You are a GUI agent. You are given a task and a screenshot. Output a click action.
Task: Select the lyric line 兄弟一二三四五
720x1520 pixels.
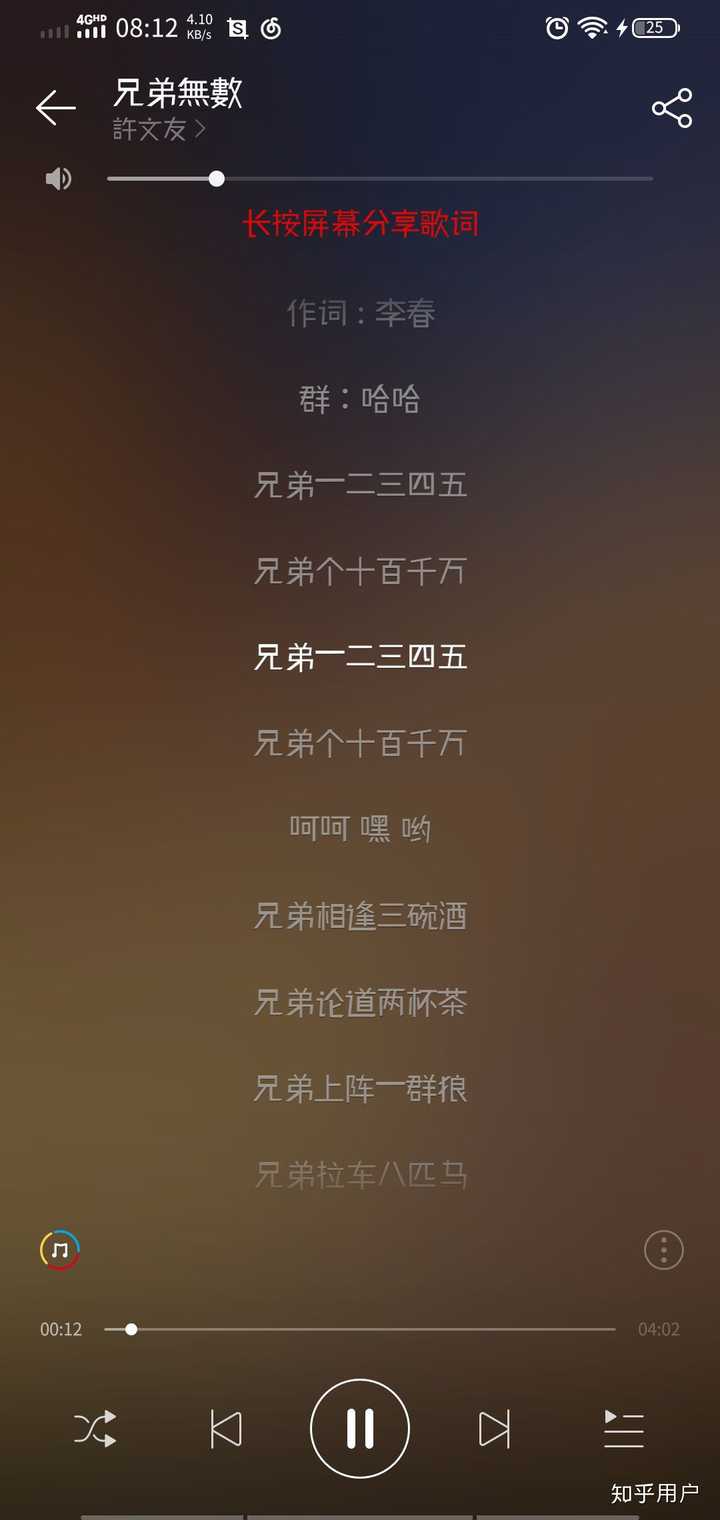click(360, 656)
